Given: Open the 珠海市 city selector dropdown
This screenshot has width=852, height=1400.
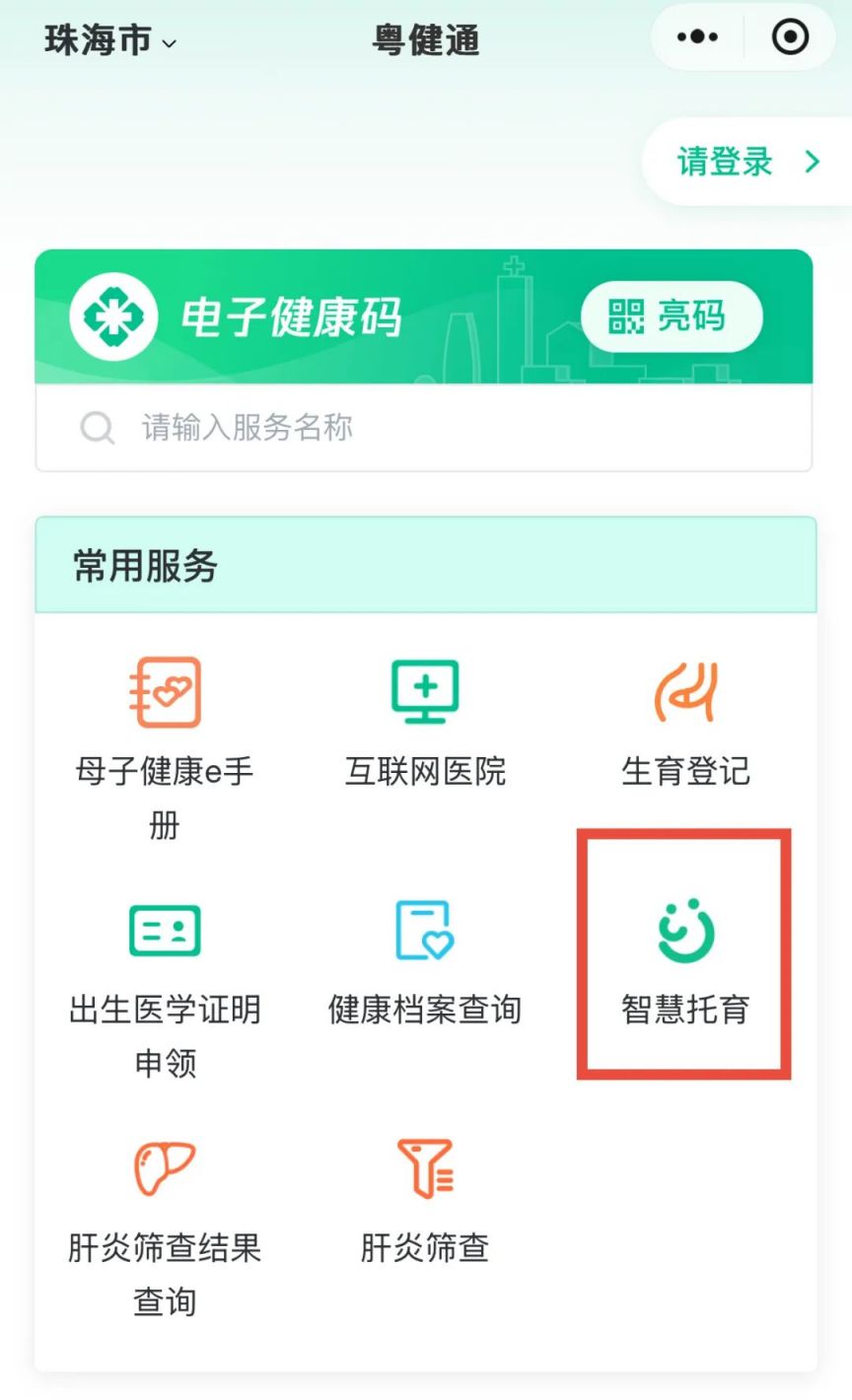Looking at the screenshot, I should point(110,41).
